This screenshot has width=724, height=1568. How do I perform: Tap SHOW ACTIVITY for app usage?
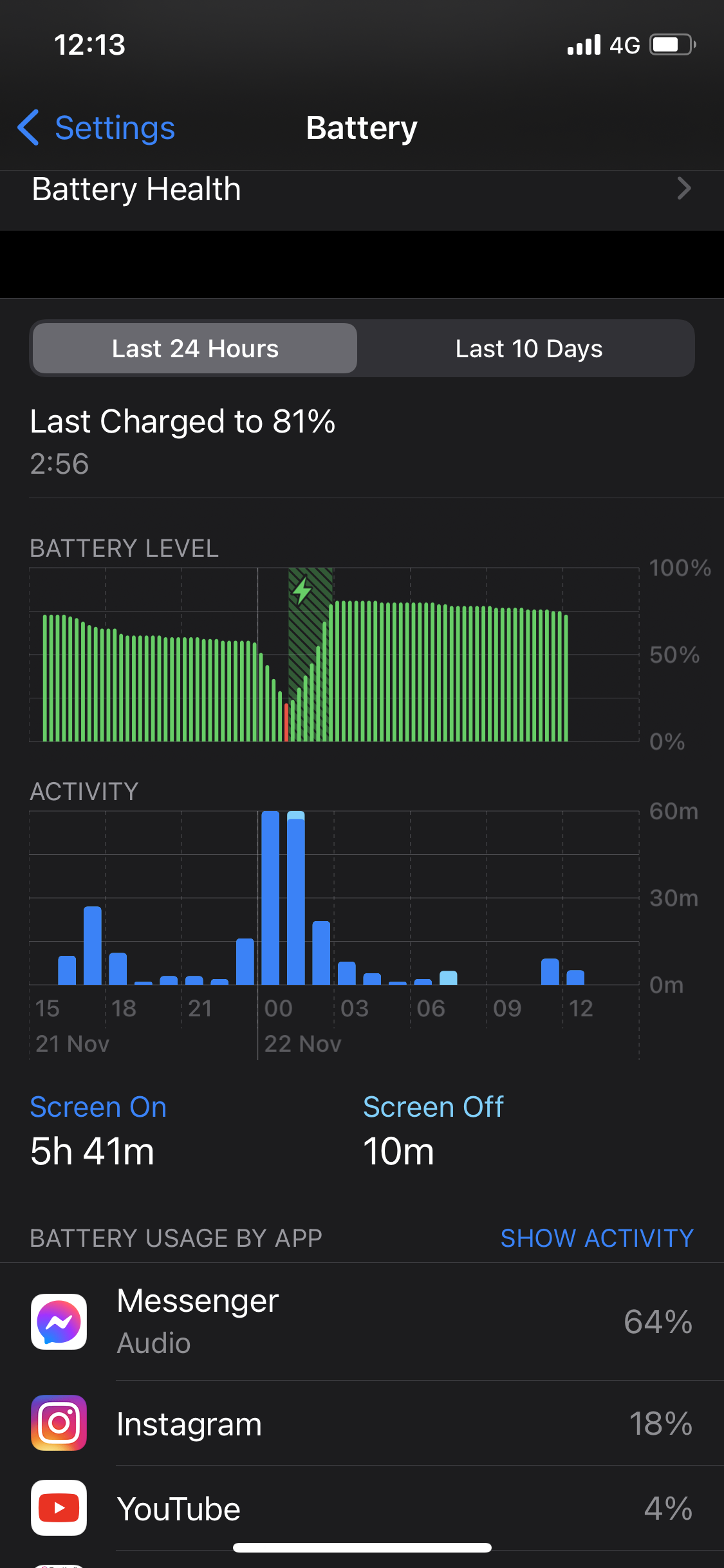point(596,1238)
